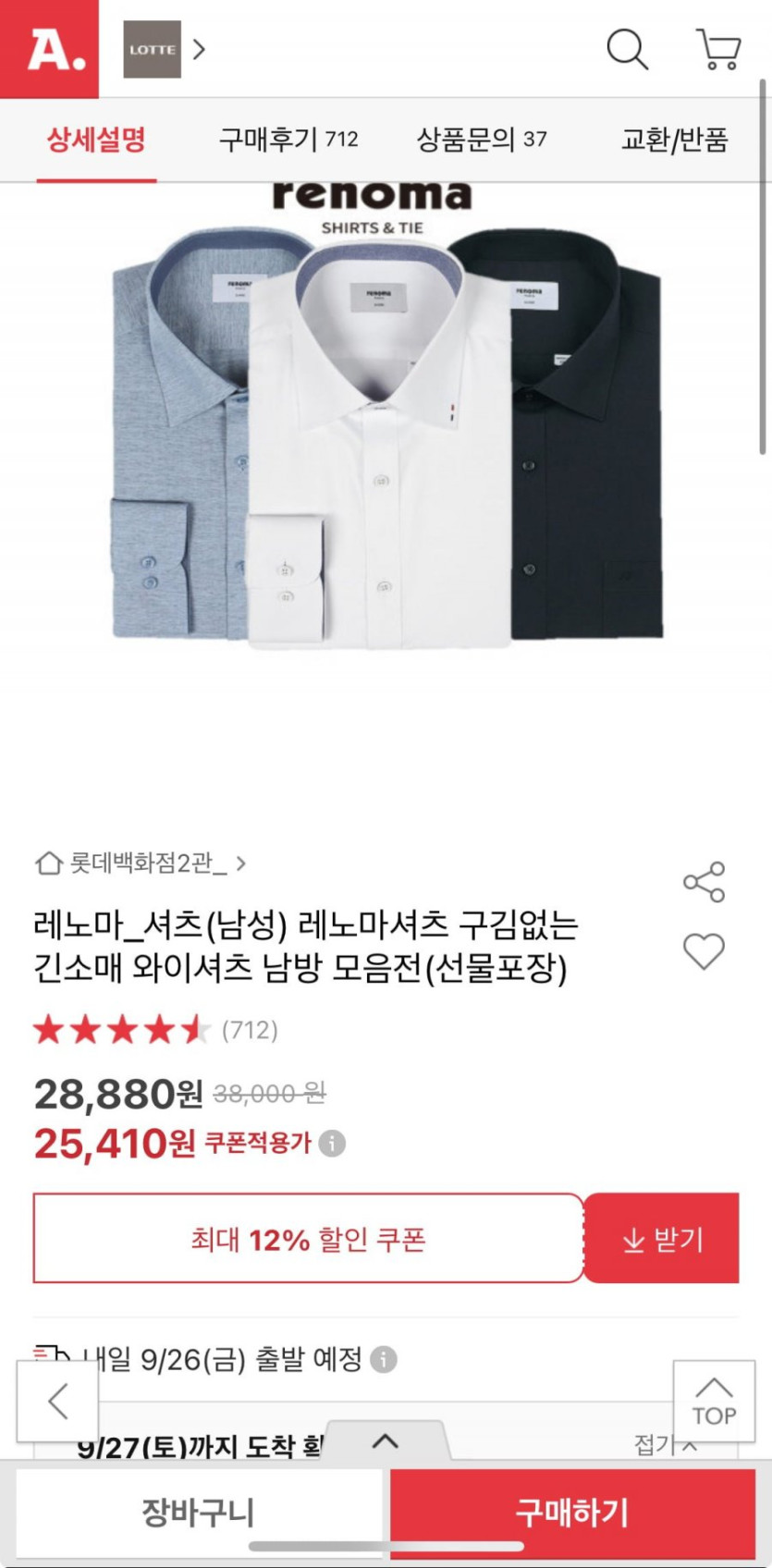This screenshot has width=772, height=1568.
Task: Open the shopping cart icon
Action: click(718, 49)
